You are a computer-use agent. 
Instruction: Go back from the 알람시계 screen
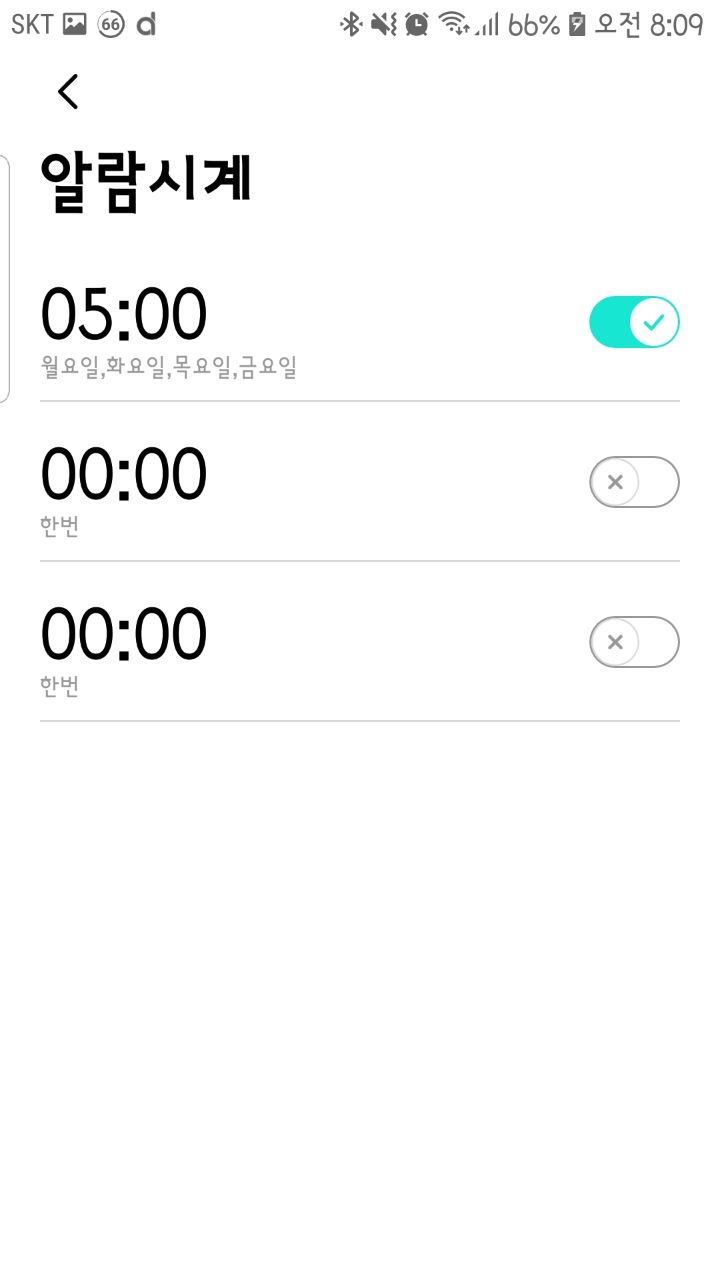click(68, 91)
